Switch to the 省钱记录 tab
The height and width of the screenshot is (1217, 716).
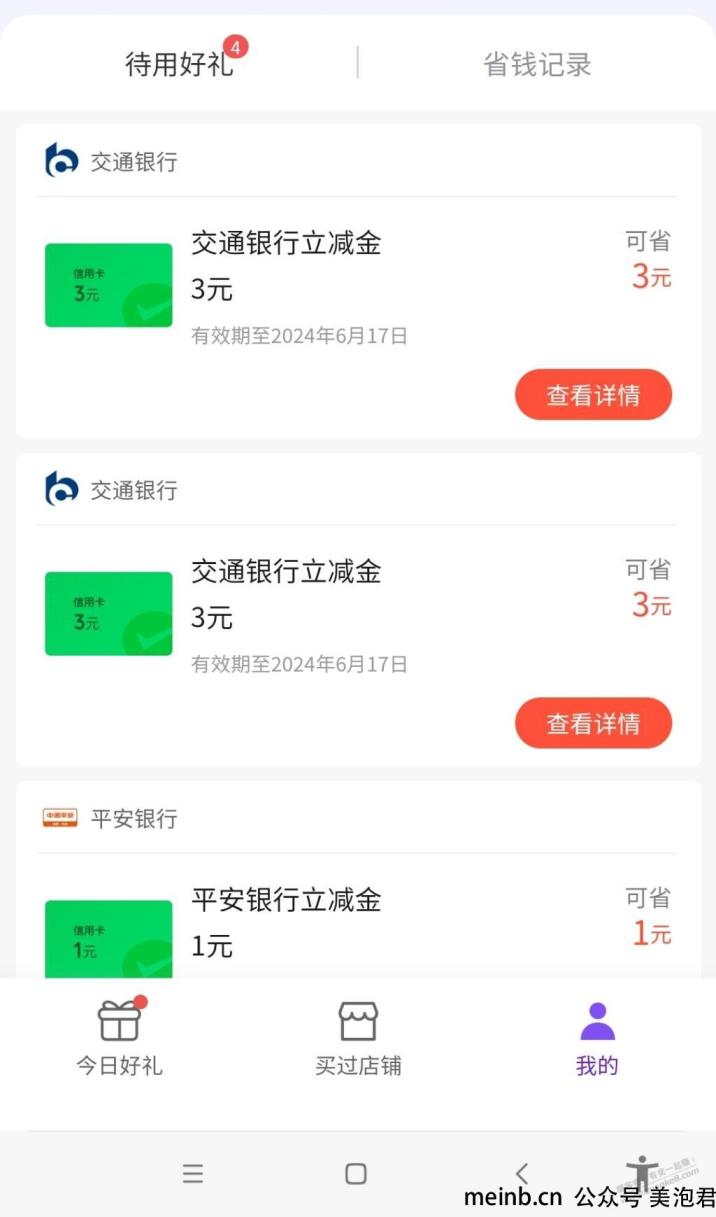point(537,64)
